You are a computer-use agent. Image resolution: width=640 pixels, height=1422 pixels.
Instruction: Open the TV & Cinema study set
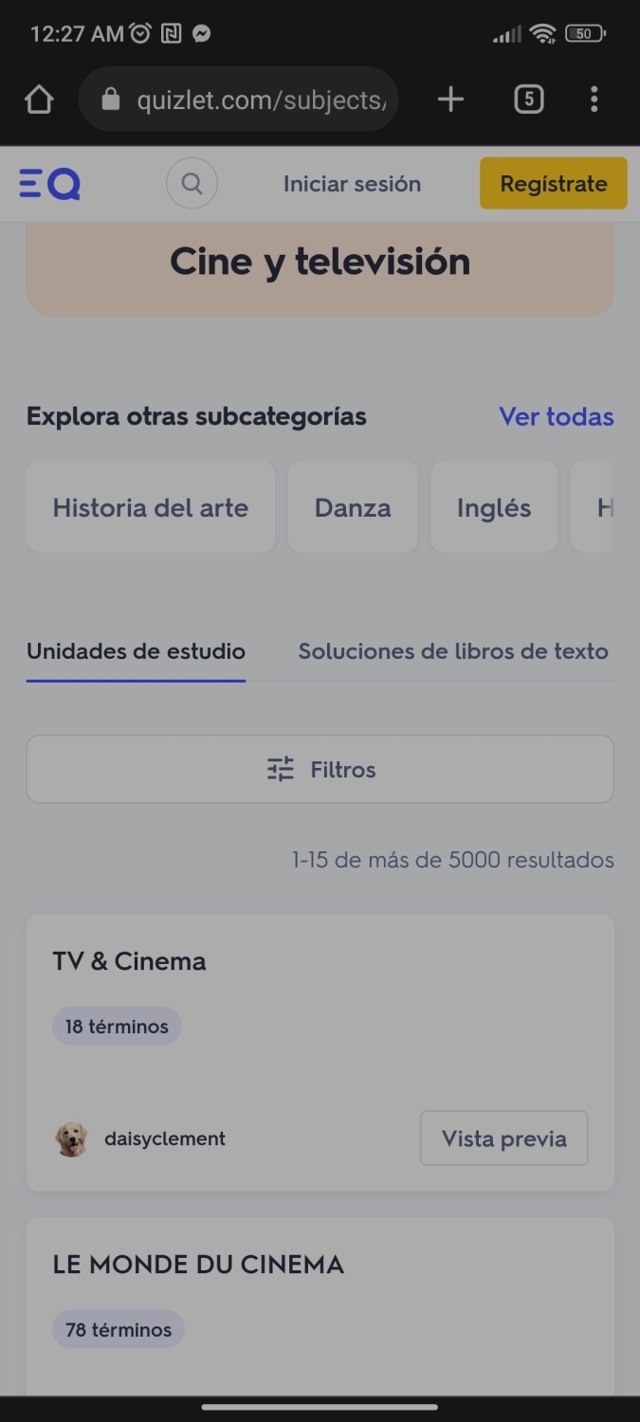tap(130, 961)
